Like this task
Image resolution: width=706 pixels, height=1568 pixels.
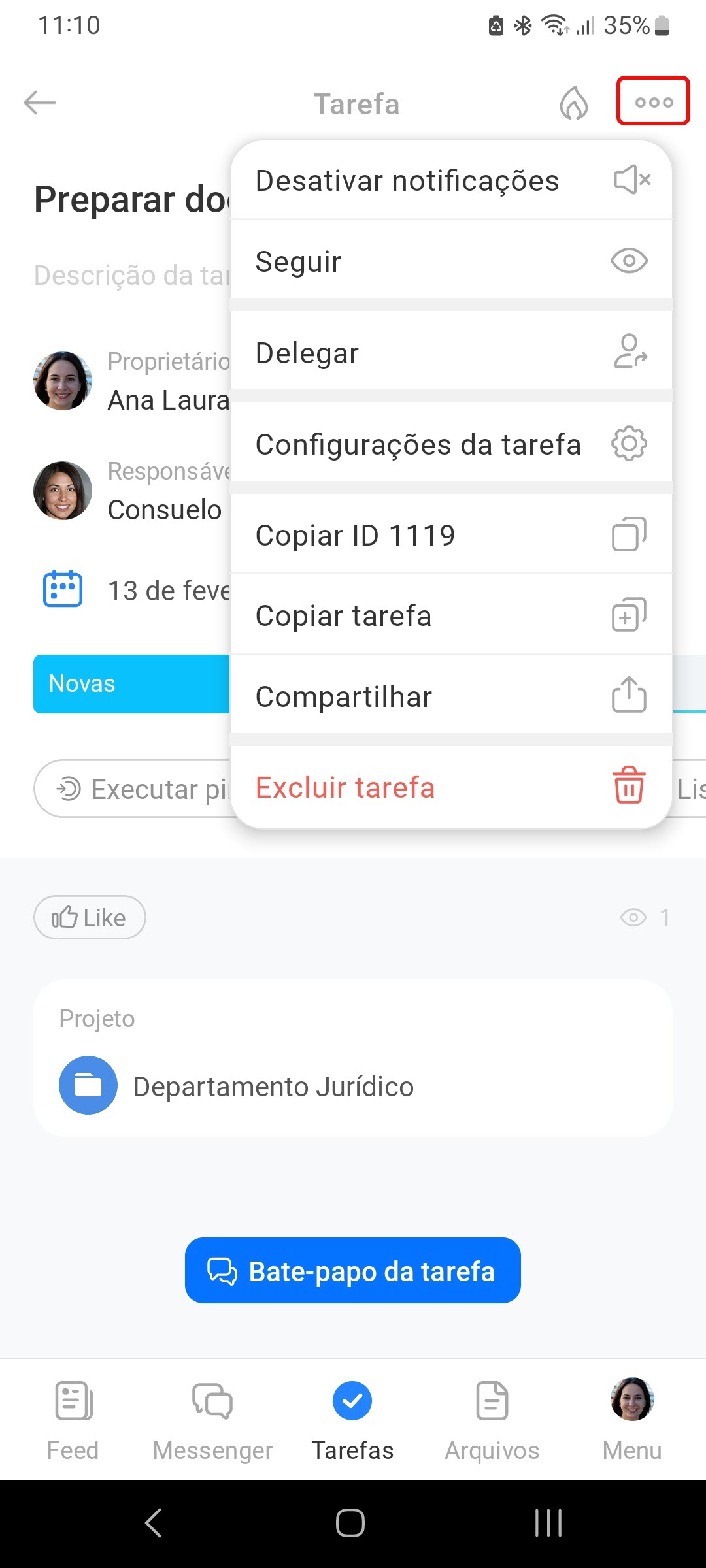click(x=90, y=917)
